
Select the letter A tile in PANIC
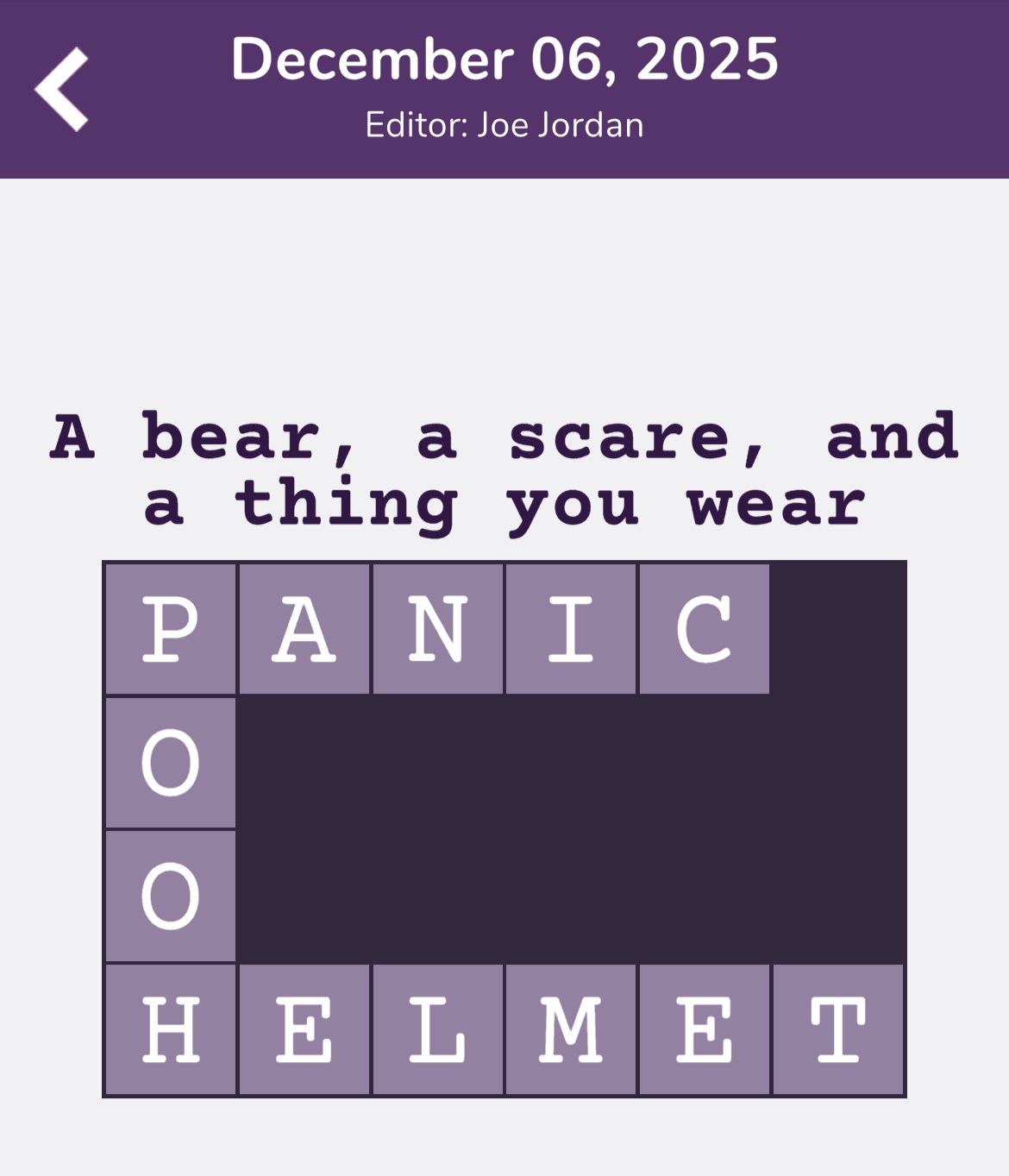[x=304, y=627]
